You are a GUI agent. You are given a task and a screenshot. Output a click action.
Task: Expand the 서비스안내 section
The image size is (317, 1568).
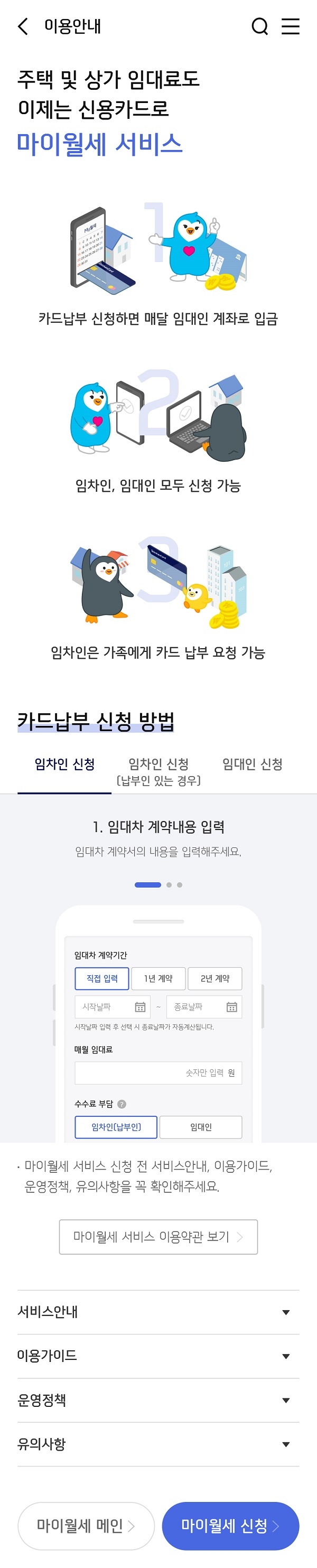pos(158,1312)
